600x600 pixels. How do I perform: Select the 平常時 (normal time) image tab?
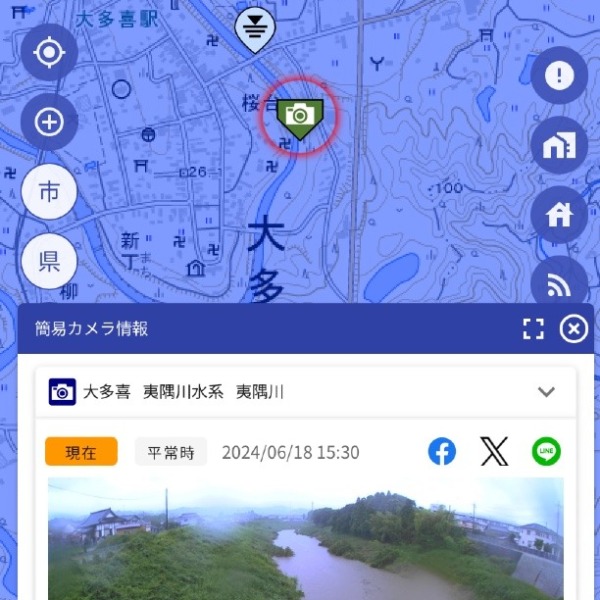click(171, 452)
